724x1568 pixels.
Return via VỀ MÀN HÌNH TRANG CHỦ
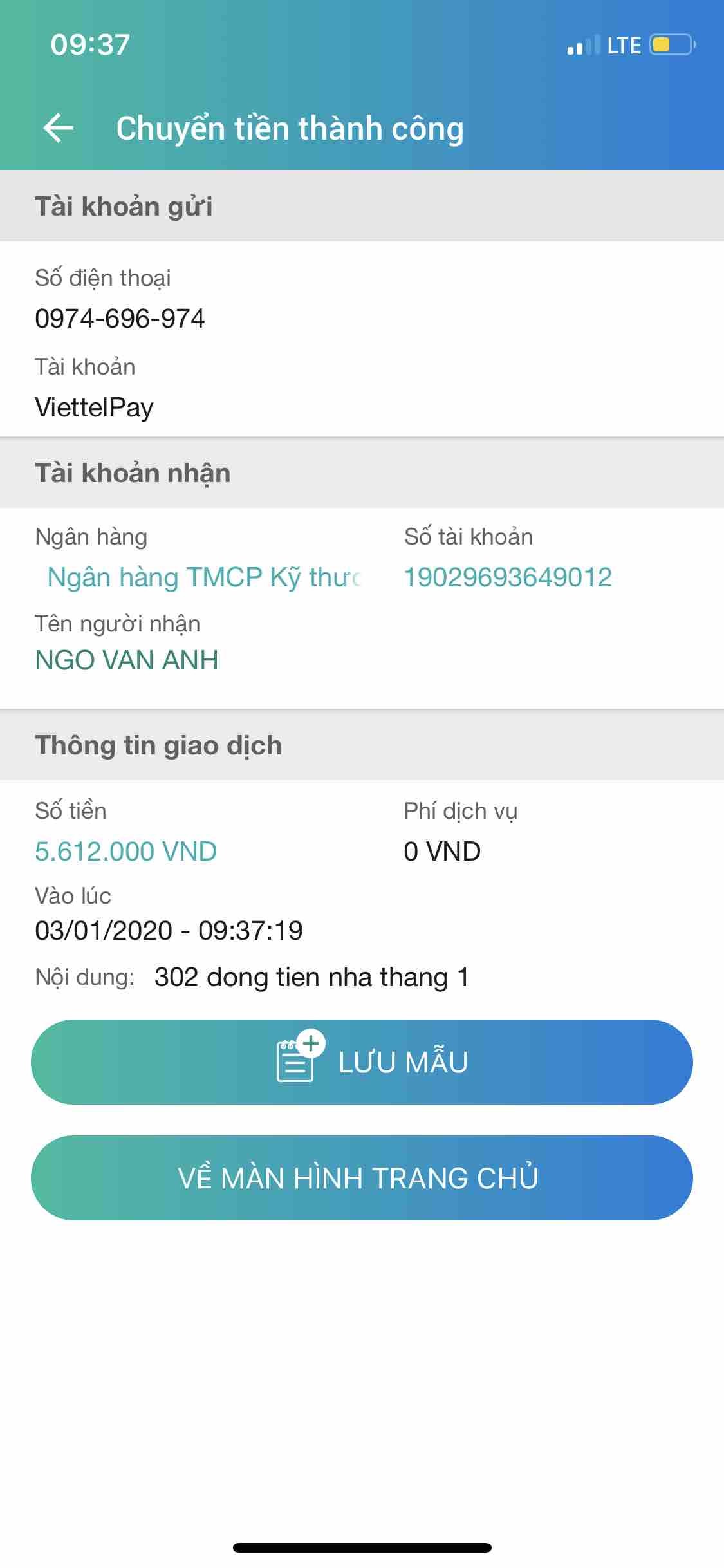pyautogui.click(x=362, y=1178)
